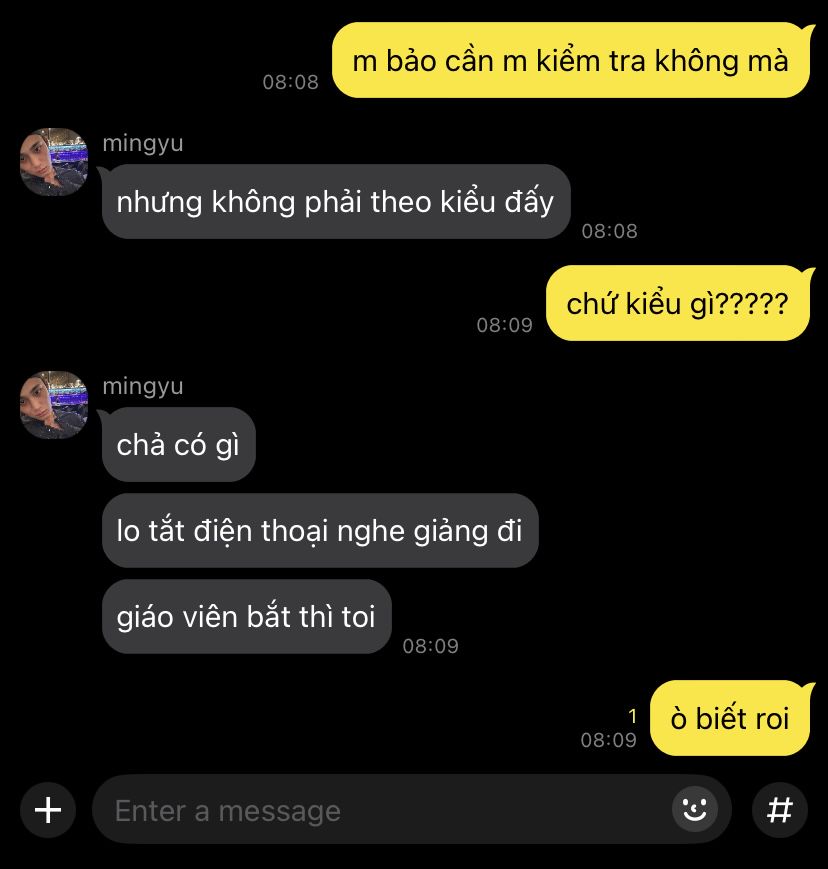This screenshot has height=869, width=828.
Task: Open mingyu's avatar beside "chả có gì"
Action: [54, 405]
